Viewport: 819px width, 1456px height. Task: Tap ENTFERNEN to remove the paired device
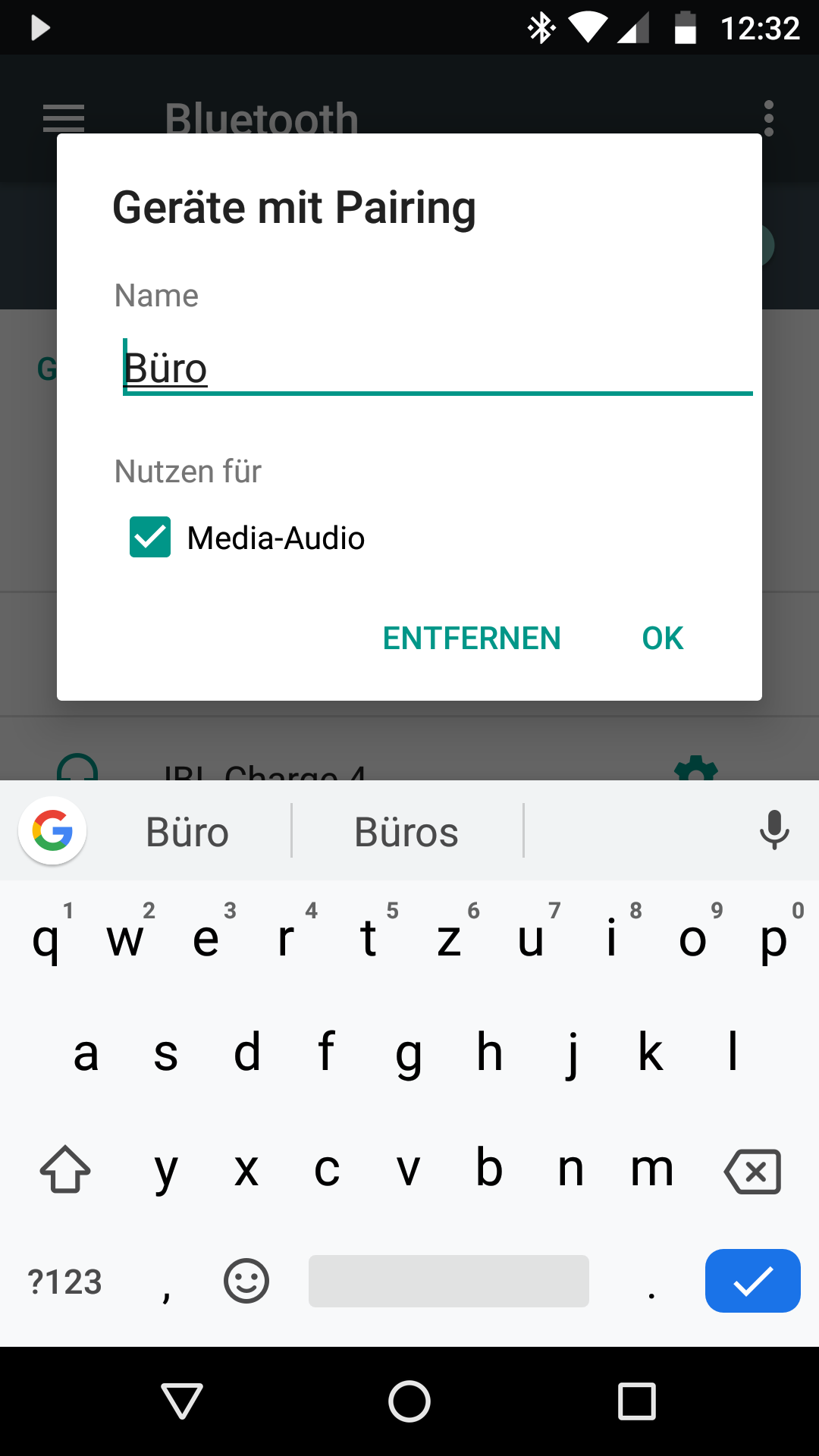[x=472, y=639]
